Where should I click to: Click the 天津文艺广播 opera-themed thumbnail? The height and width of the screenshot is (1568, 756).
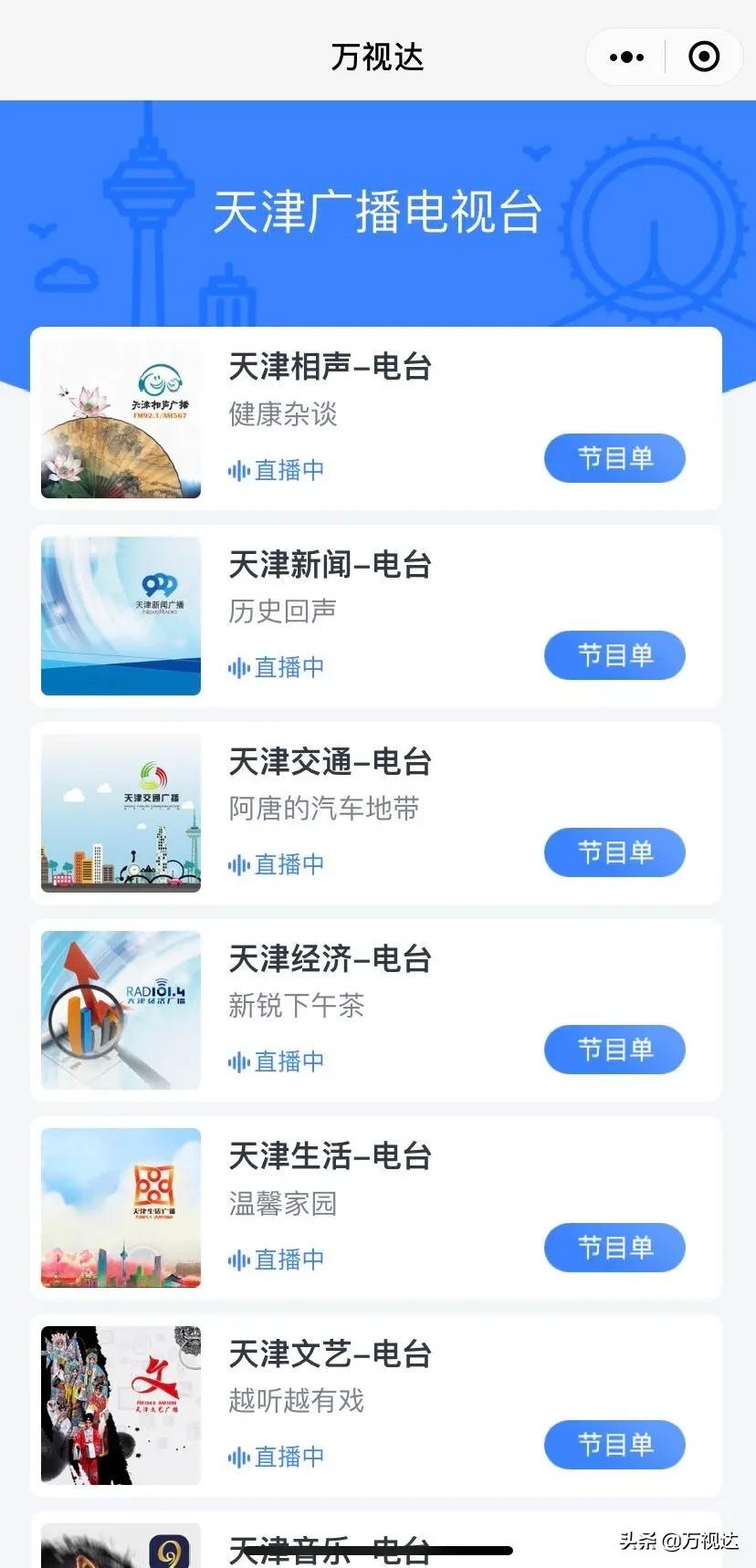tap(120, 1405)
